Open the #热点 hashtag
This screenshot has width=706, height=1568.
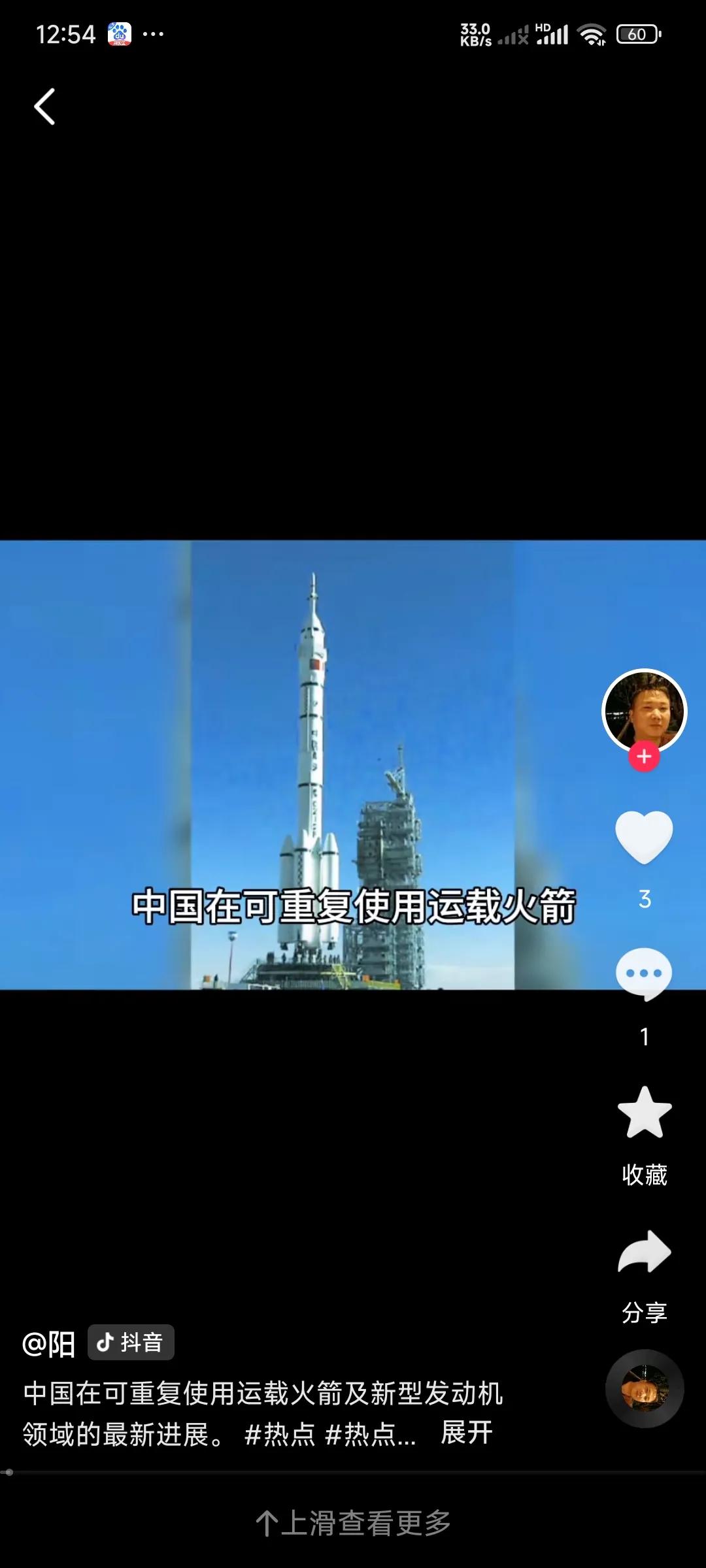click(279, 1435)
